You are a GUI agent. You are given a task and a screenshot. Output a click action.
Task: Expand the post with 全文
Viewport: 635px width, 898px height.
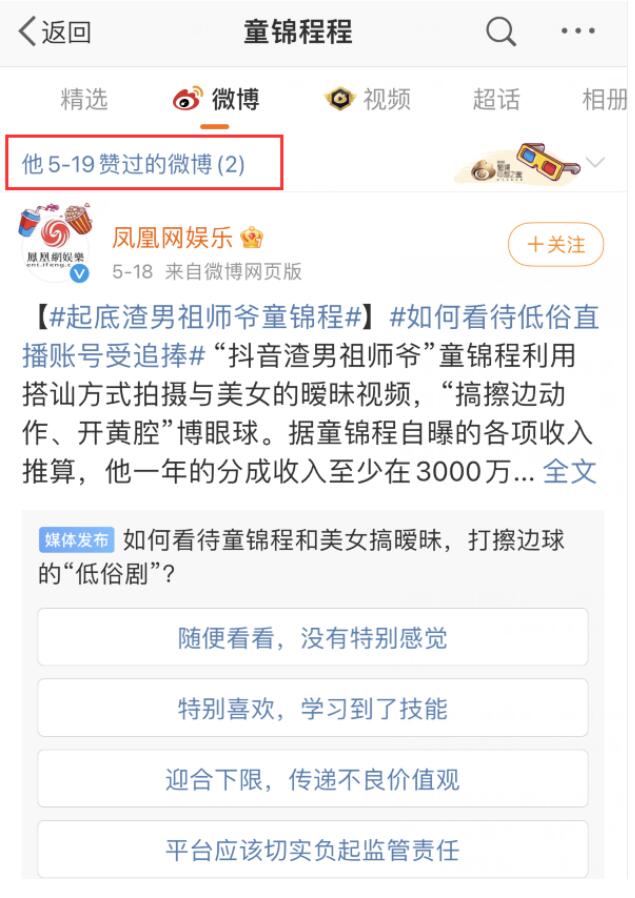tap(569, 470)
